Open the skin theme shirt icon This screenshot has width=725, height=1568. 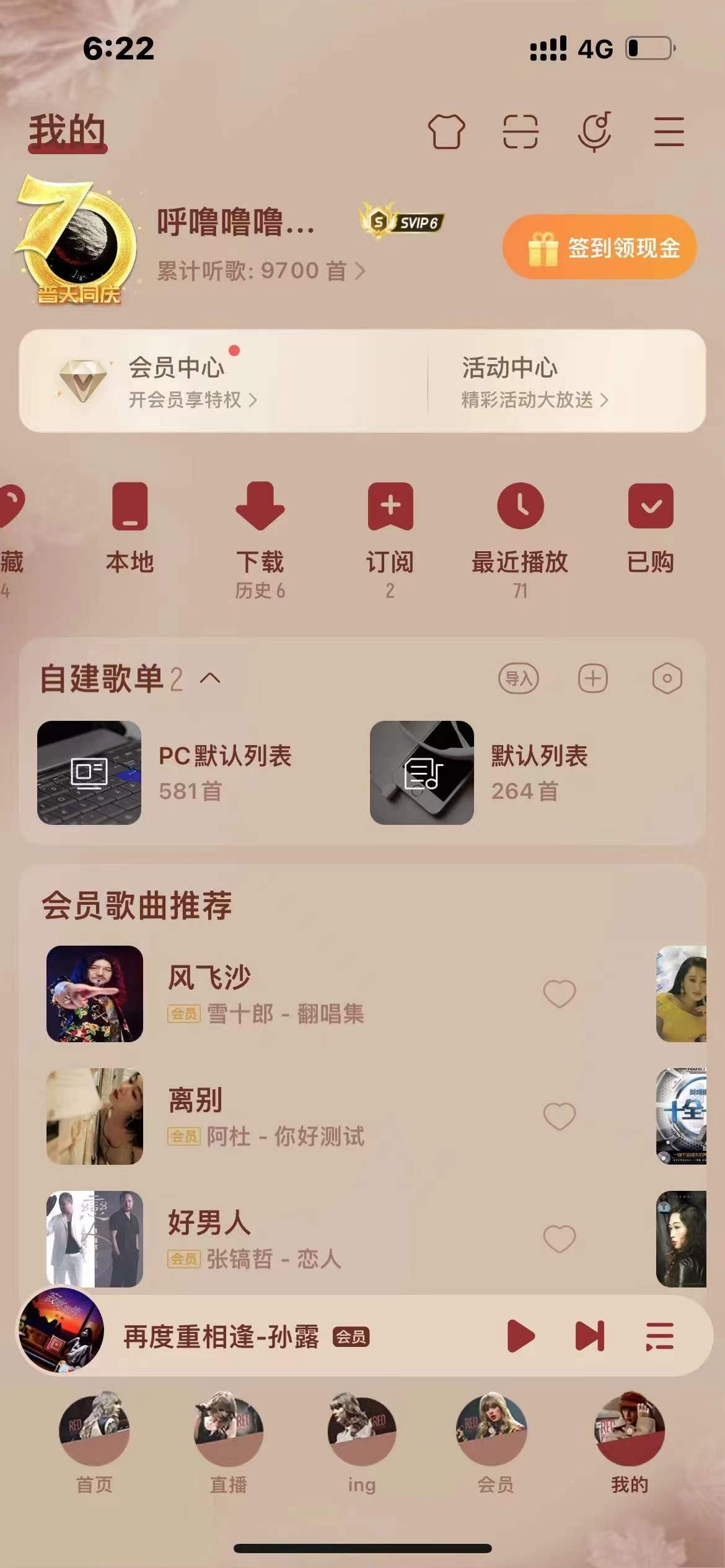point(446,132)
